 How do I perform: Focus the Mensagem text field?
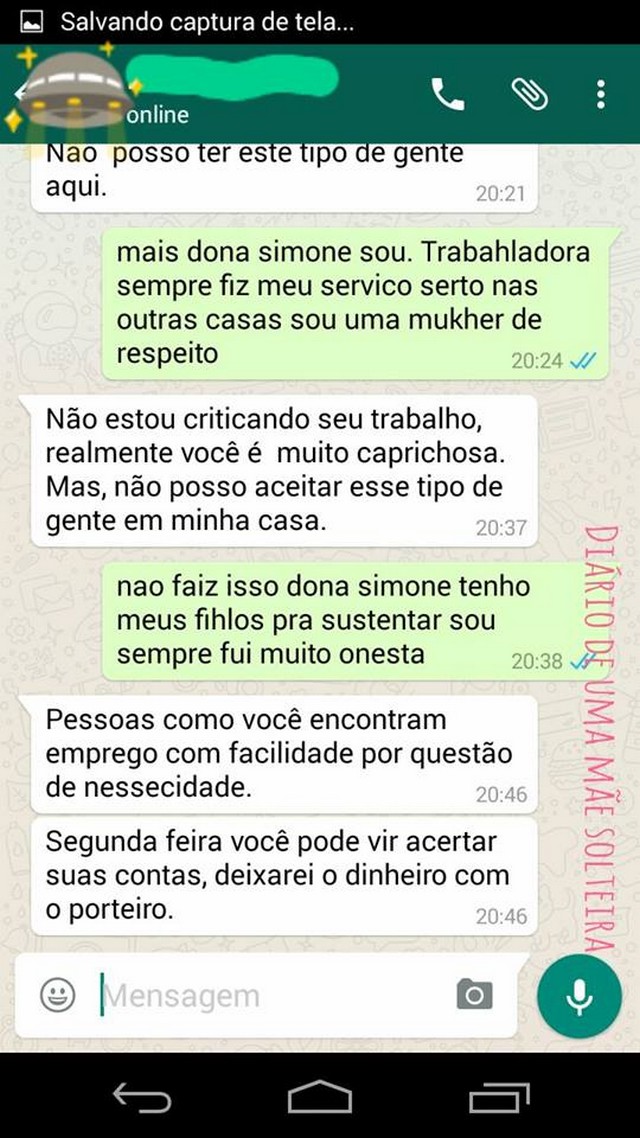pyautogui.click(x=276, y=996)
